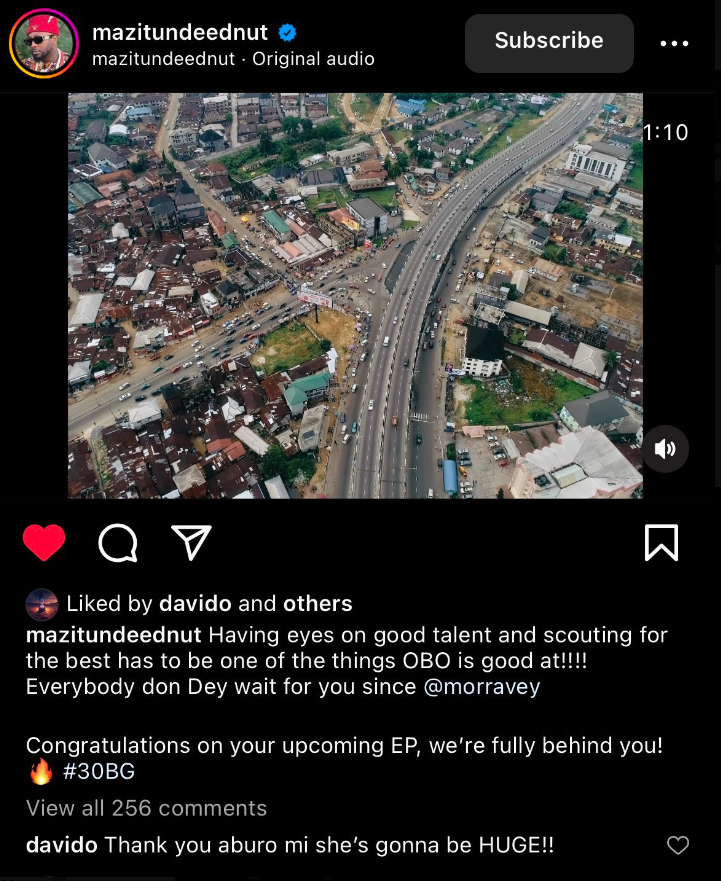Mute the video sound
721x881 pixels.
pos(665,449)
